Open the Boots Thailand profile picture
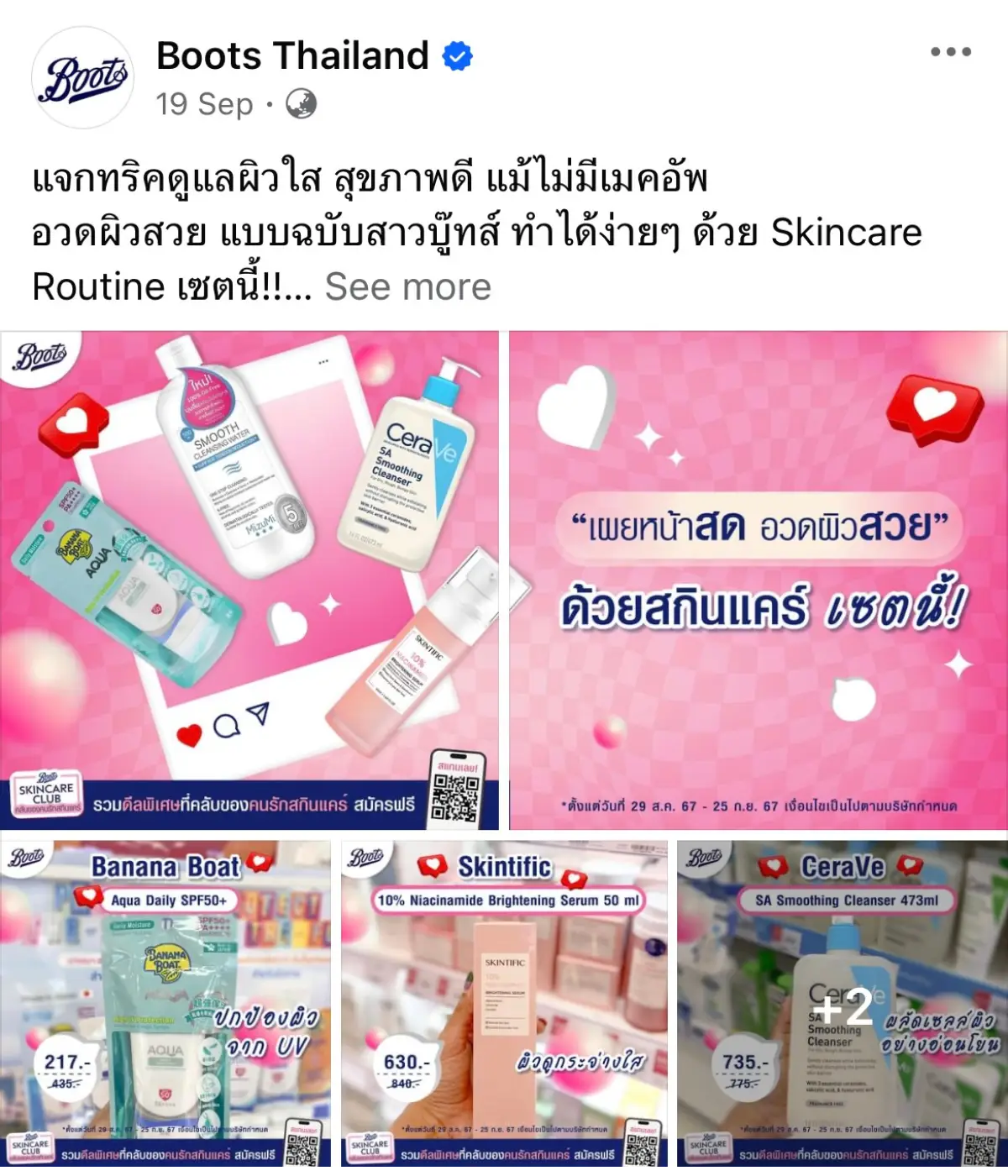This screenshot has width=1008, height=1176. 82,78
